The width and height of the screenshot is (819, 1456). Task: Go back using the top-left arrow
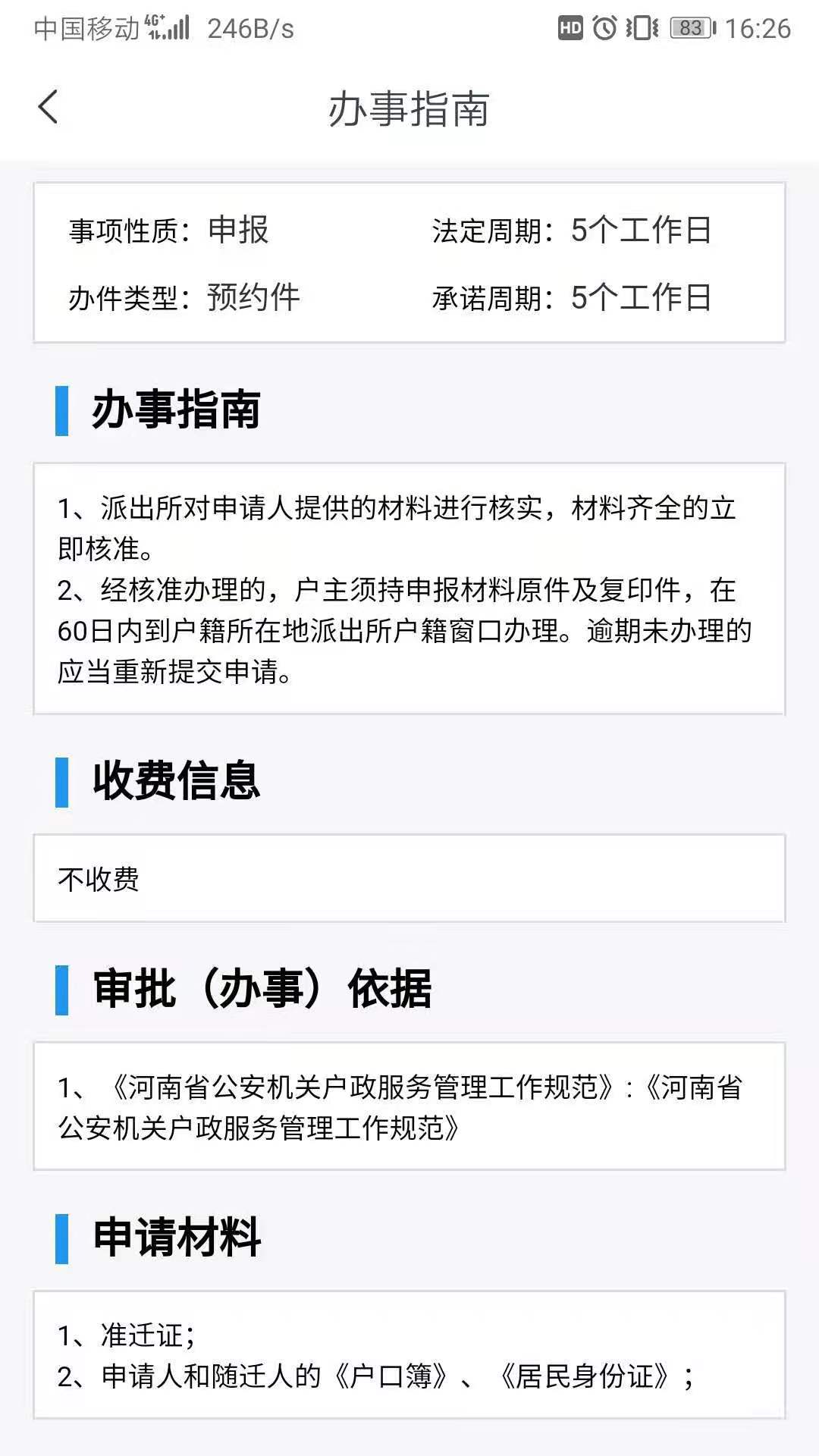[x=48, y=107]
